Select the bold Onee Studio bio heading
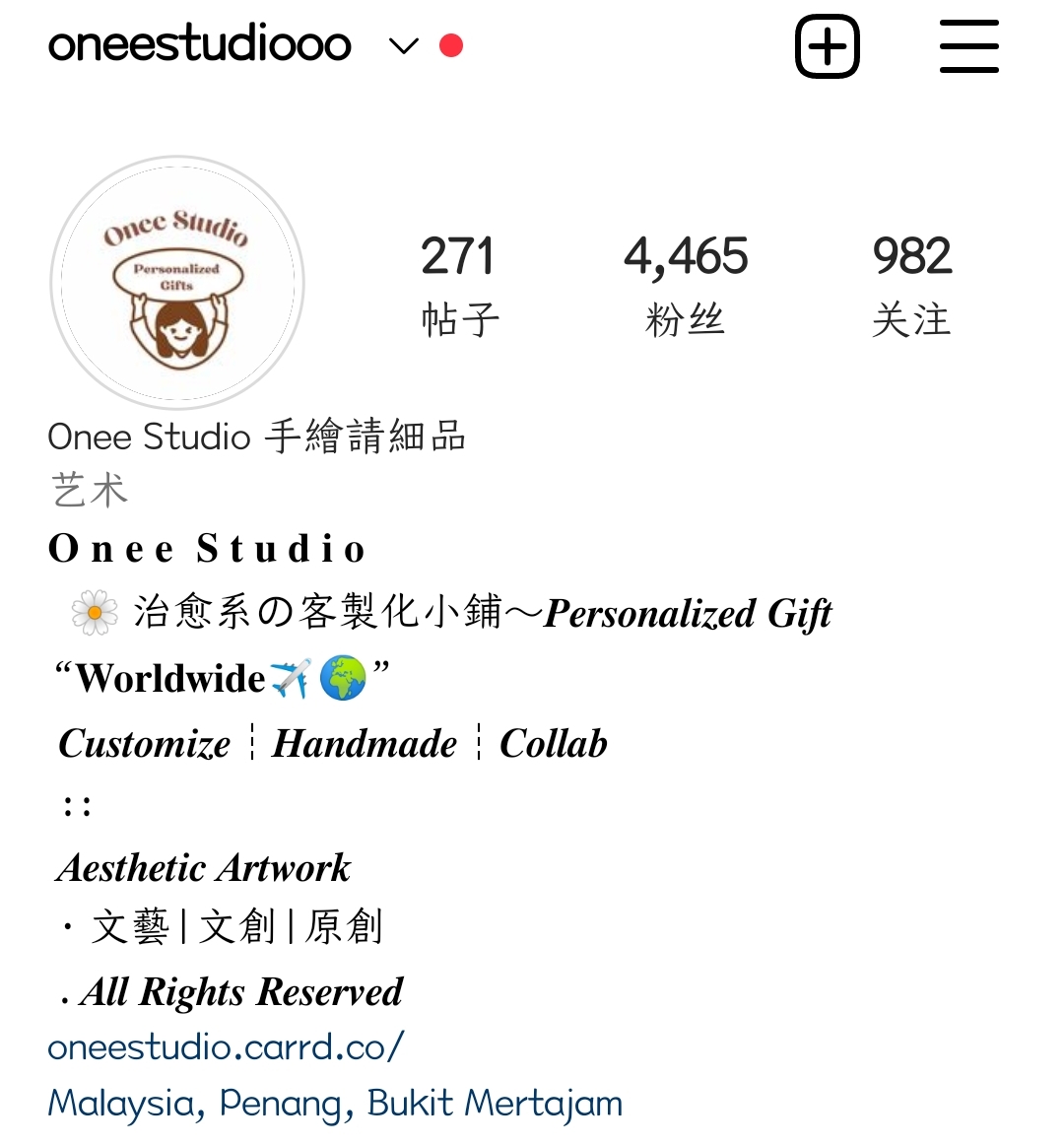 [207, 548]
